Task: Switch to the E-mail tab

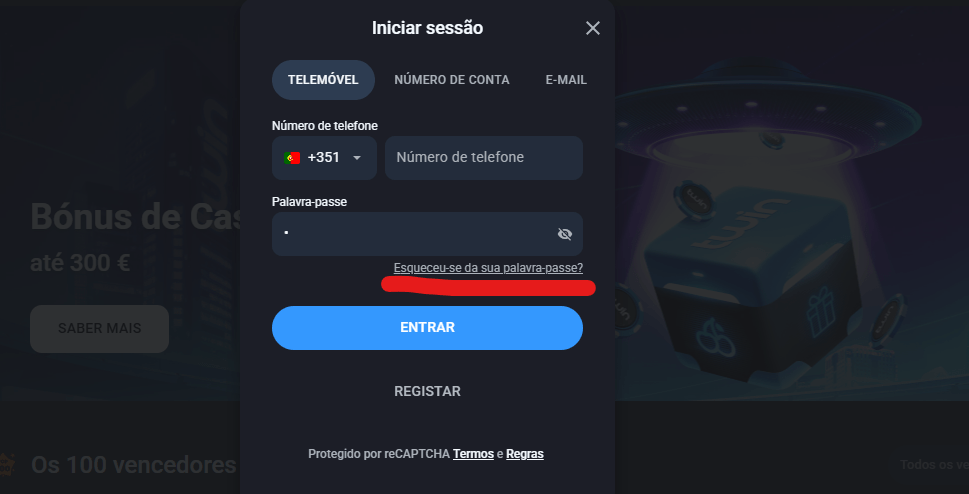Action: pyautogui.click(x=566, y=80)
